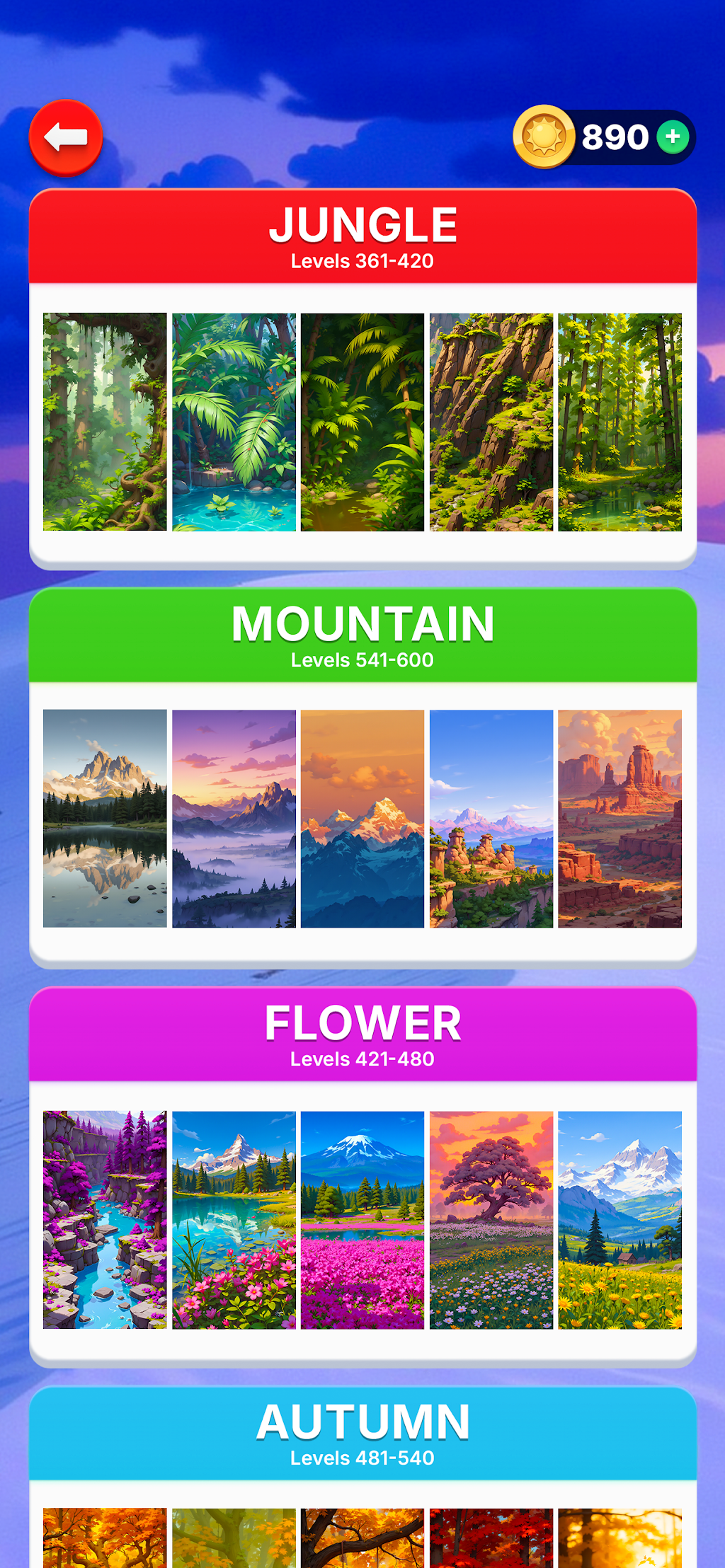Select the first Jungle background with hanging vines
This screenshot has height=1568, width=725.
[105, 422]
